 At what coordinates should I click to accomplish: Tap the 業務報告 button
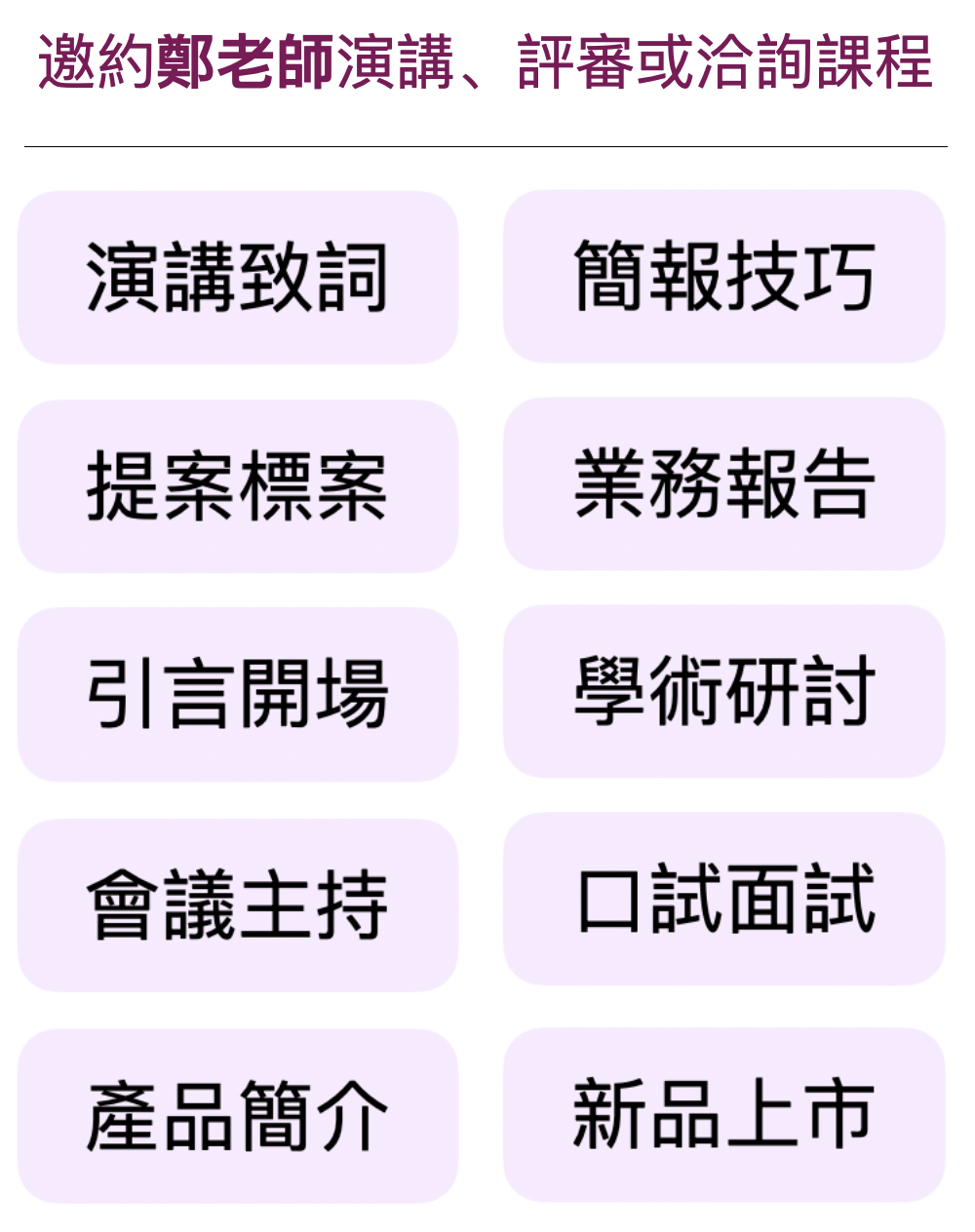pyautogui.click(x=723, y=483)
